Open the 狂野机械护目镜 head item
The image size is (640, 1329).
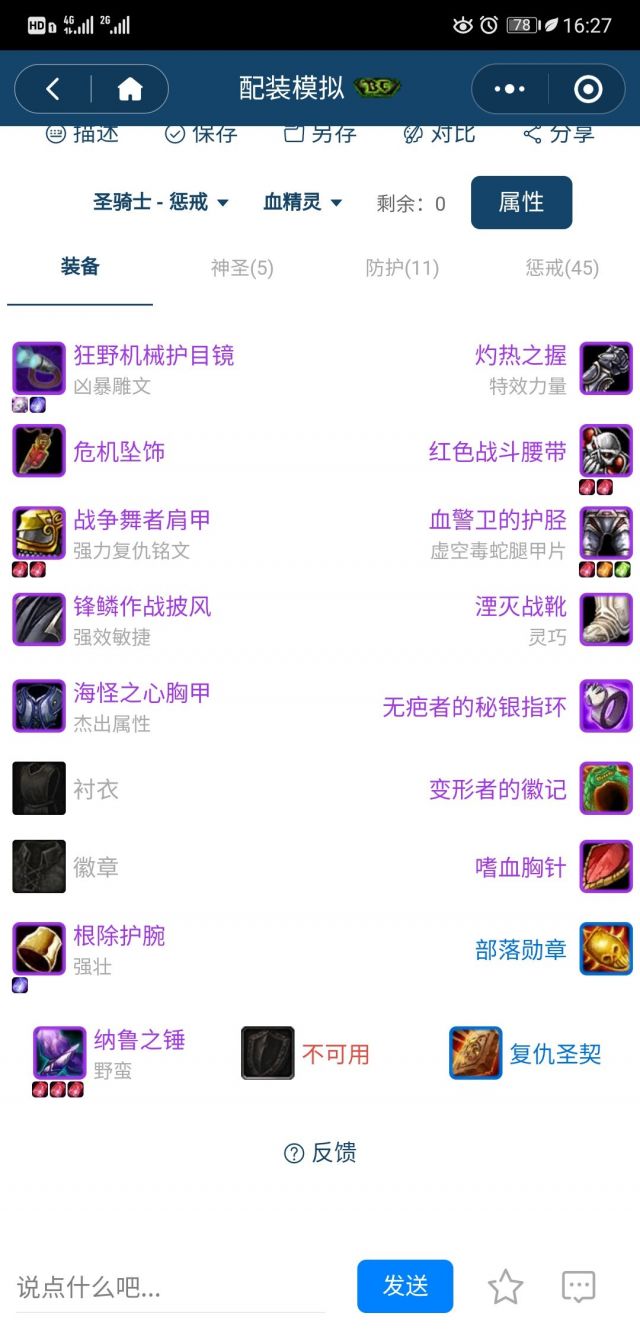pyautogui.click(x=153, y=356)
